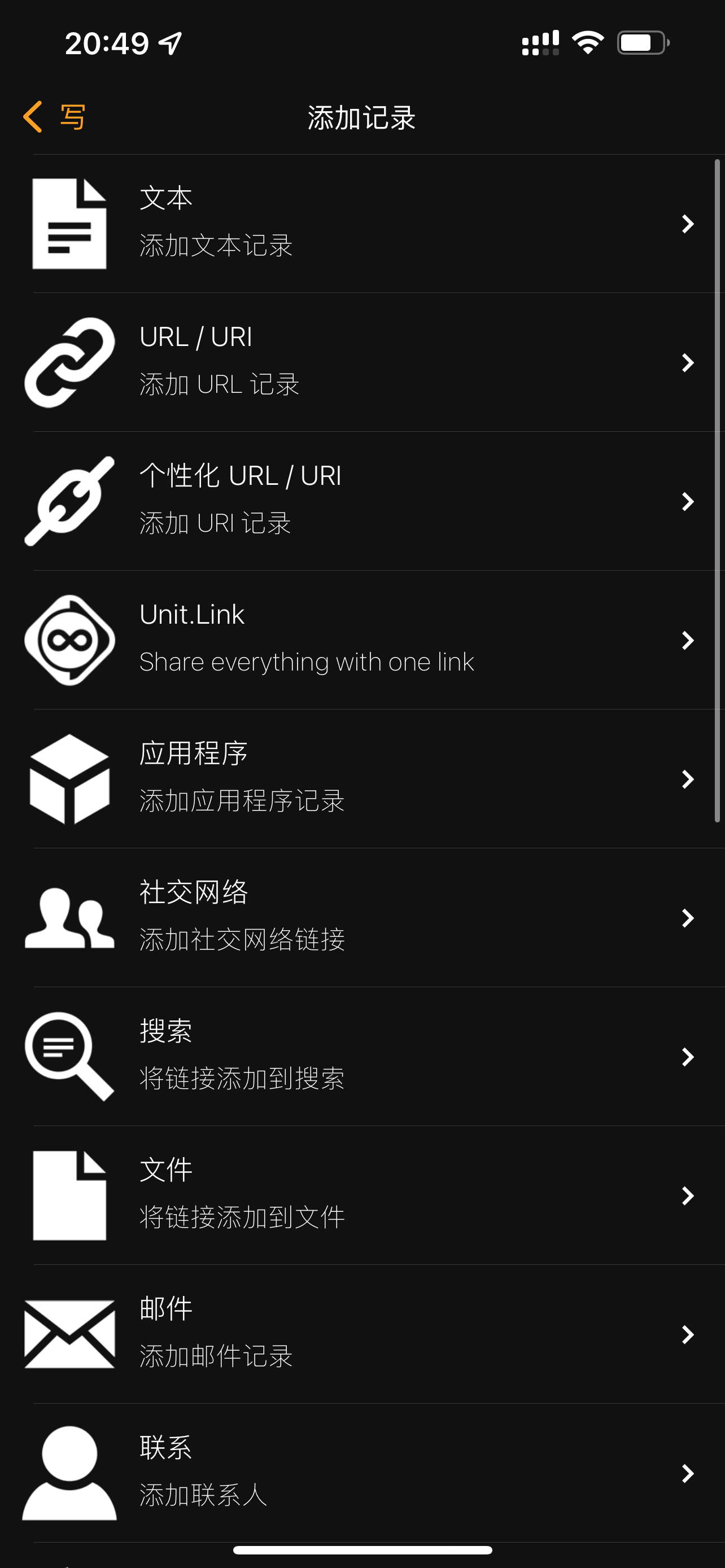
Task: Choose 个性化 URL / URI record
Action: [x=362, y=501]
